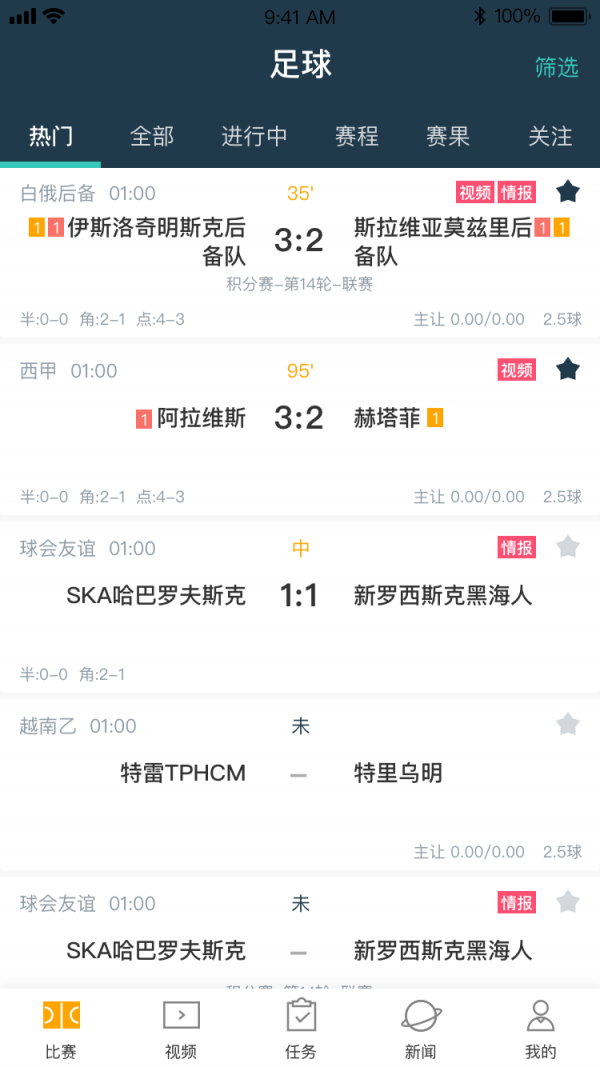This screenshot has height=1067, width=600.
Task: Open 我的 profile tab
Action: pos(540,1029)
